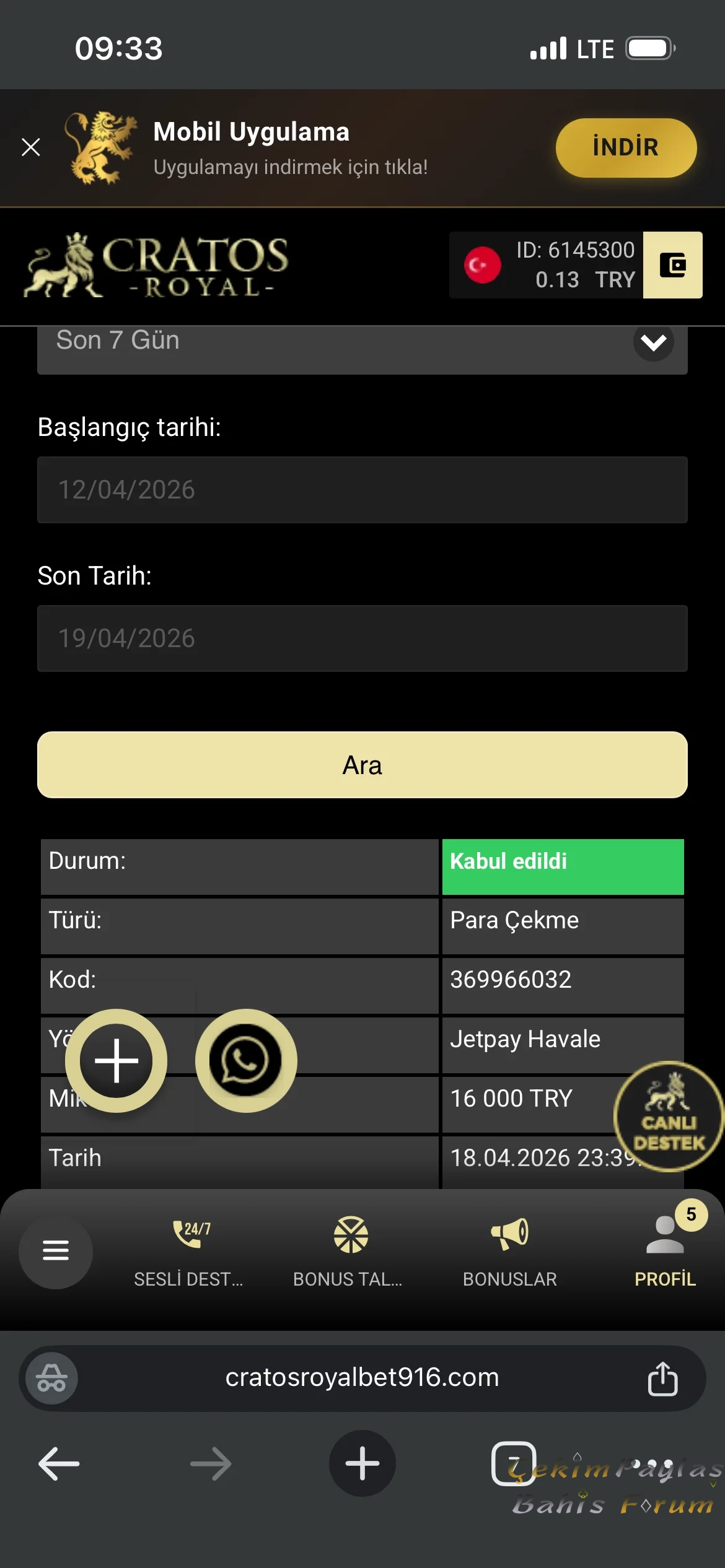Tap the Ara search button

362,765
